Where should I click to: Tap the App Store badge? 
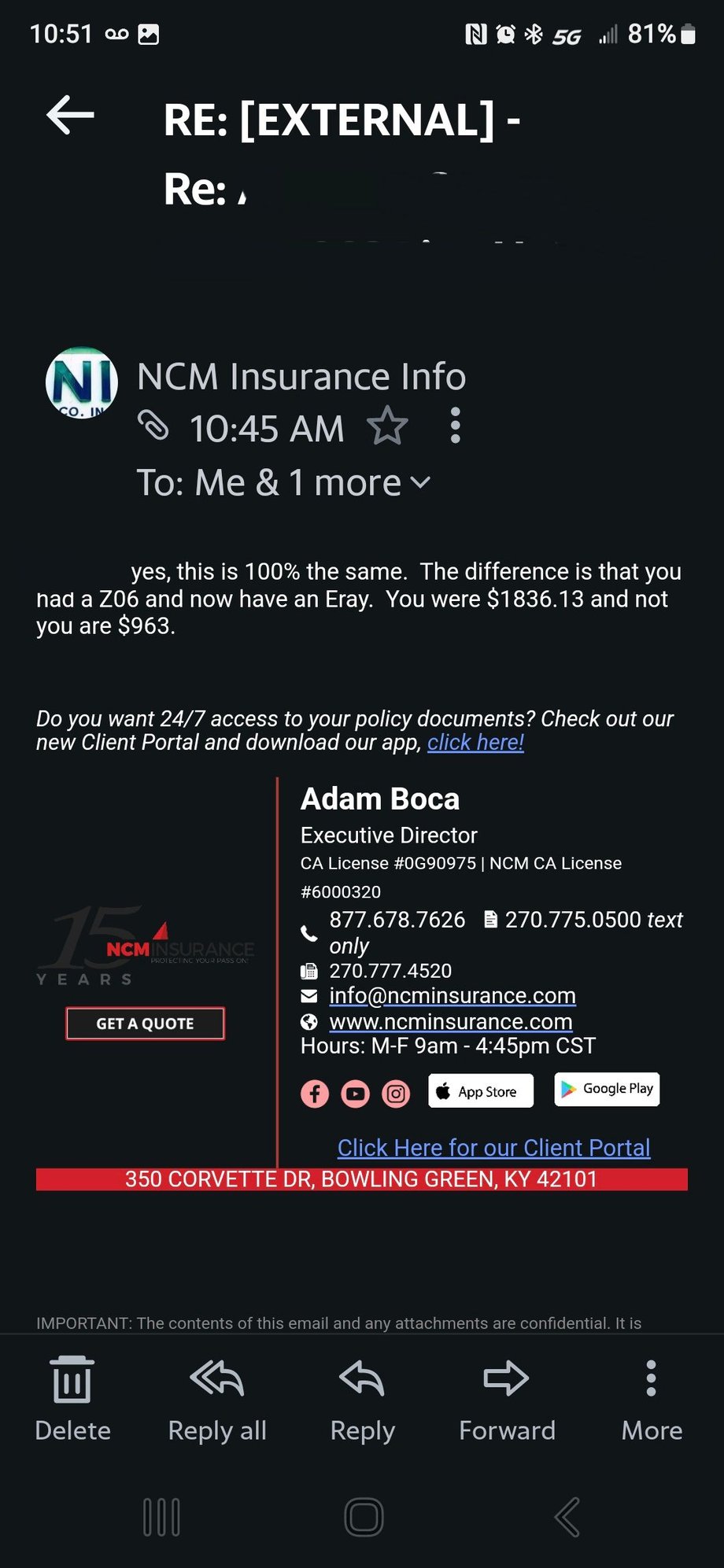(481, 1091)
